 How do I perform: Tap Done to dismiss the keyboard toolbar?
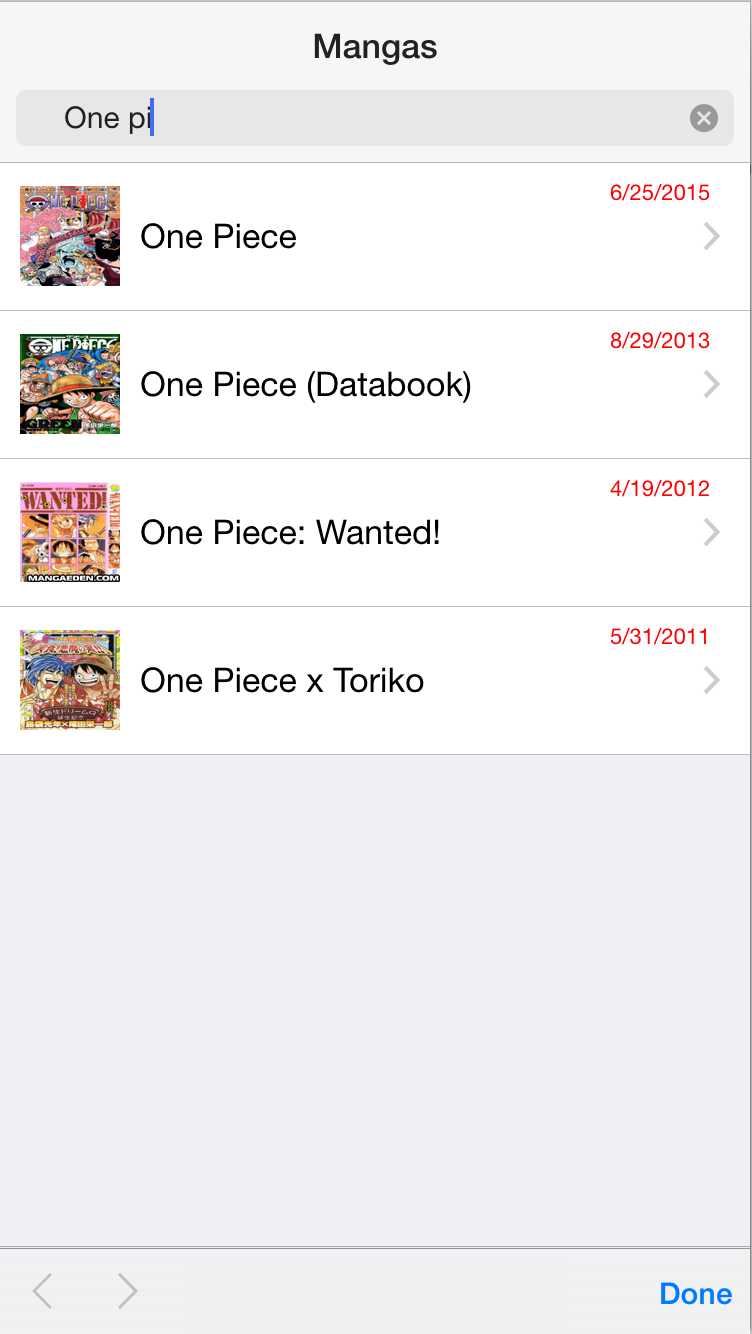pos(695,1293)
